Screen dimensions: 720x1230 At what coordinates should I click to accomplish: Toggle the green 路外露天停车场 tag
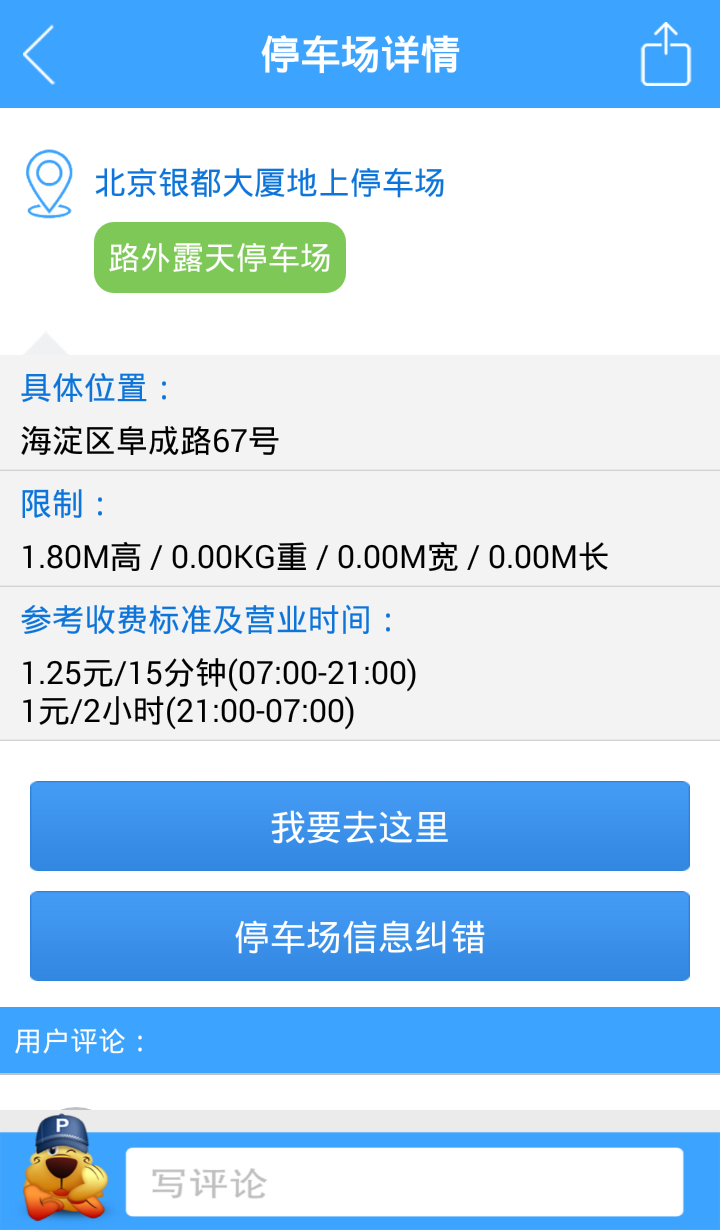(219, 257)
